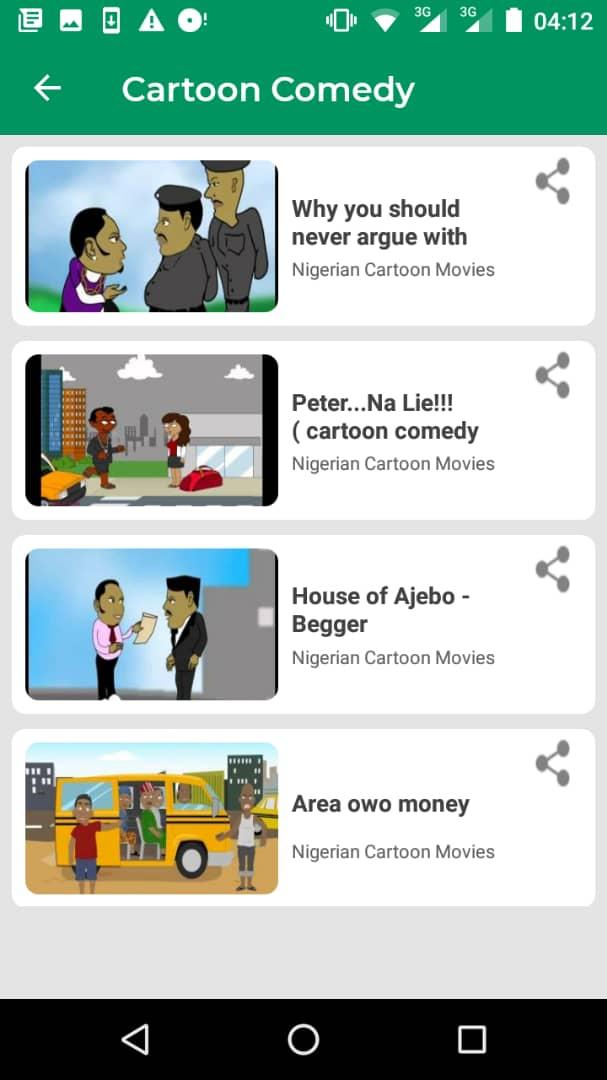This screenshot has width=607, height=1080.
Task: Share the "Area owo money" video
Action: pos(552,763)
